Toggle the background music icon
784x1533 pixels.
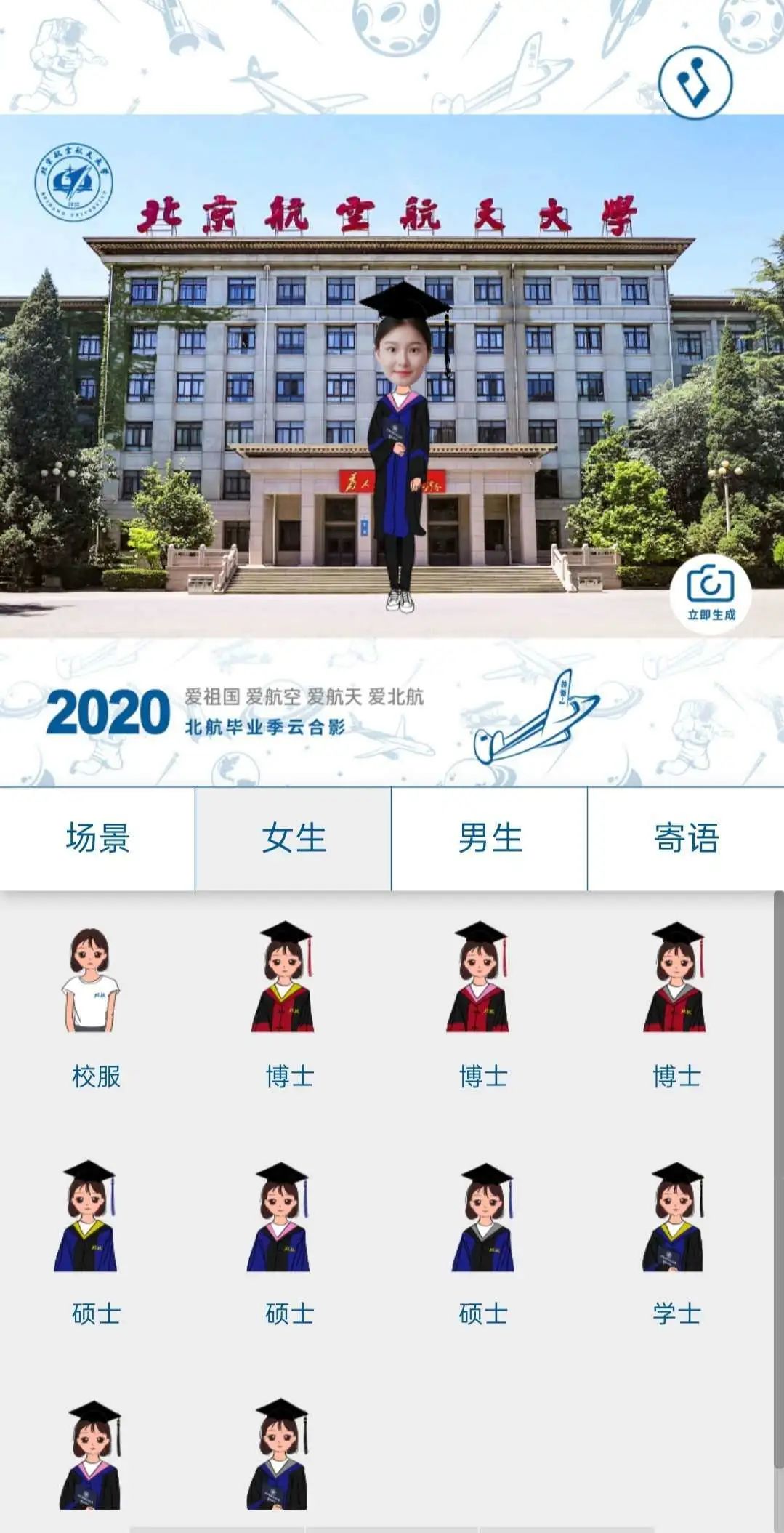[695, 82]
